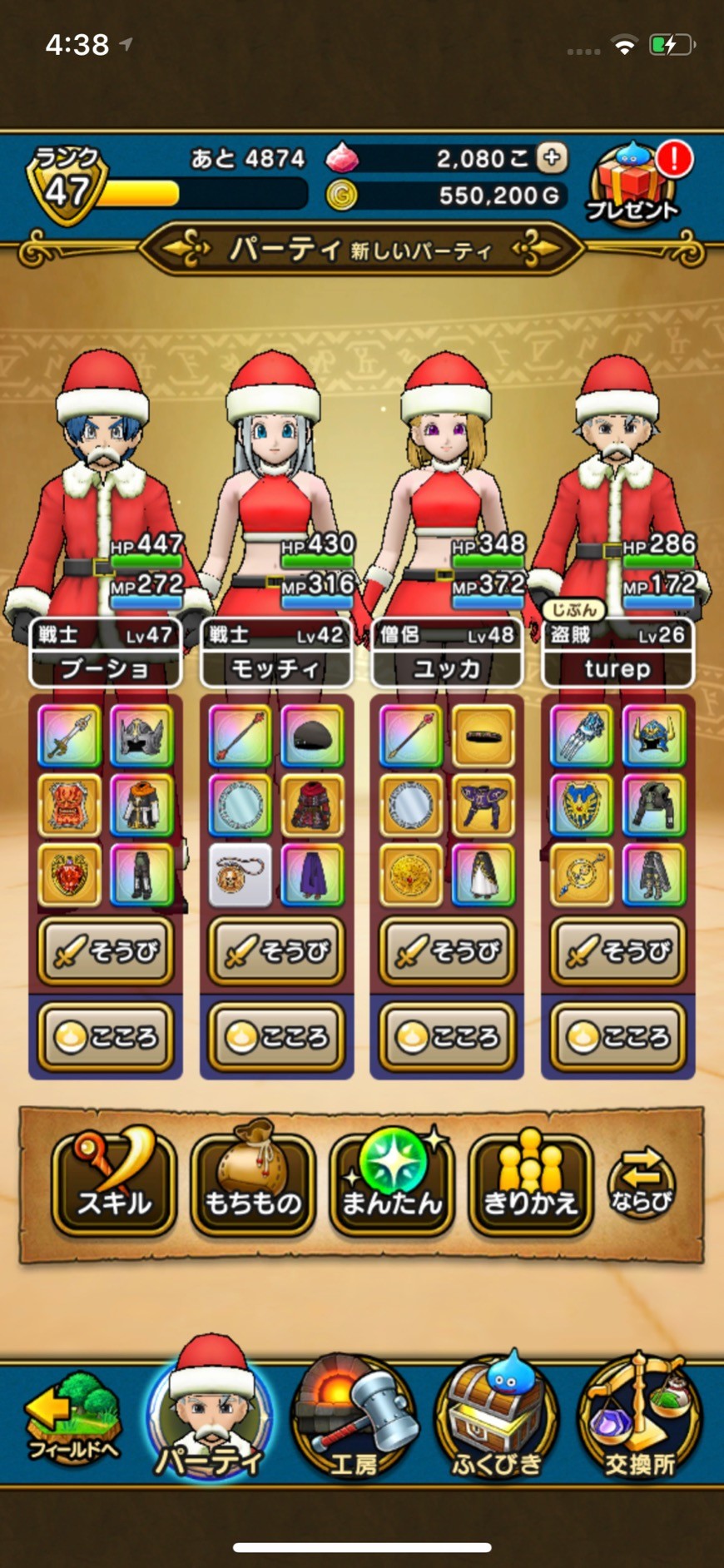The height and width of the screenshot is (1568, 724).
Task: Open そうび for モッチィ
Action: 276,950
